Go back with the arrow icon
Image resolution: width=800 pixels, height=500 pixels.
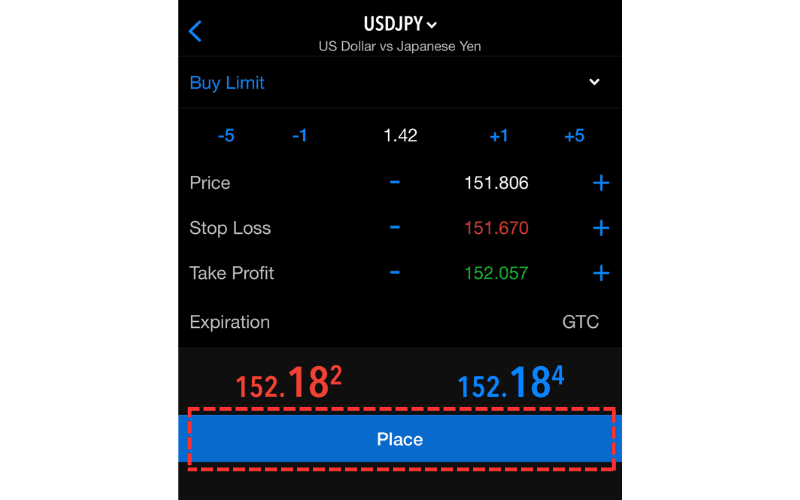tap(195, 31)
